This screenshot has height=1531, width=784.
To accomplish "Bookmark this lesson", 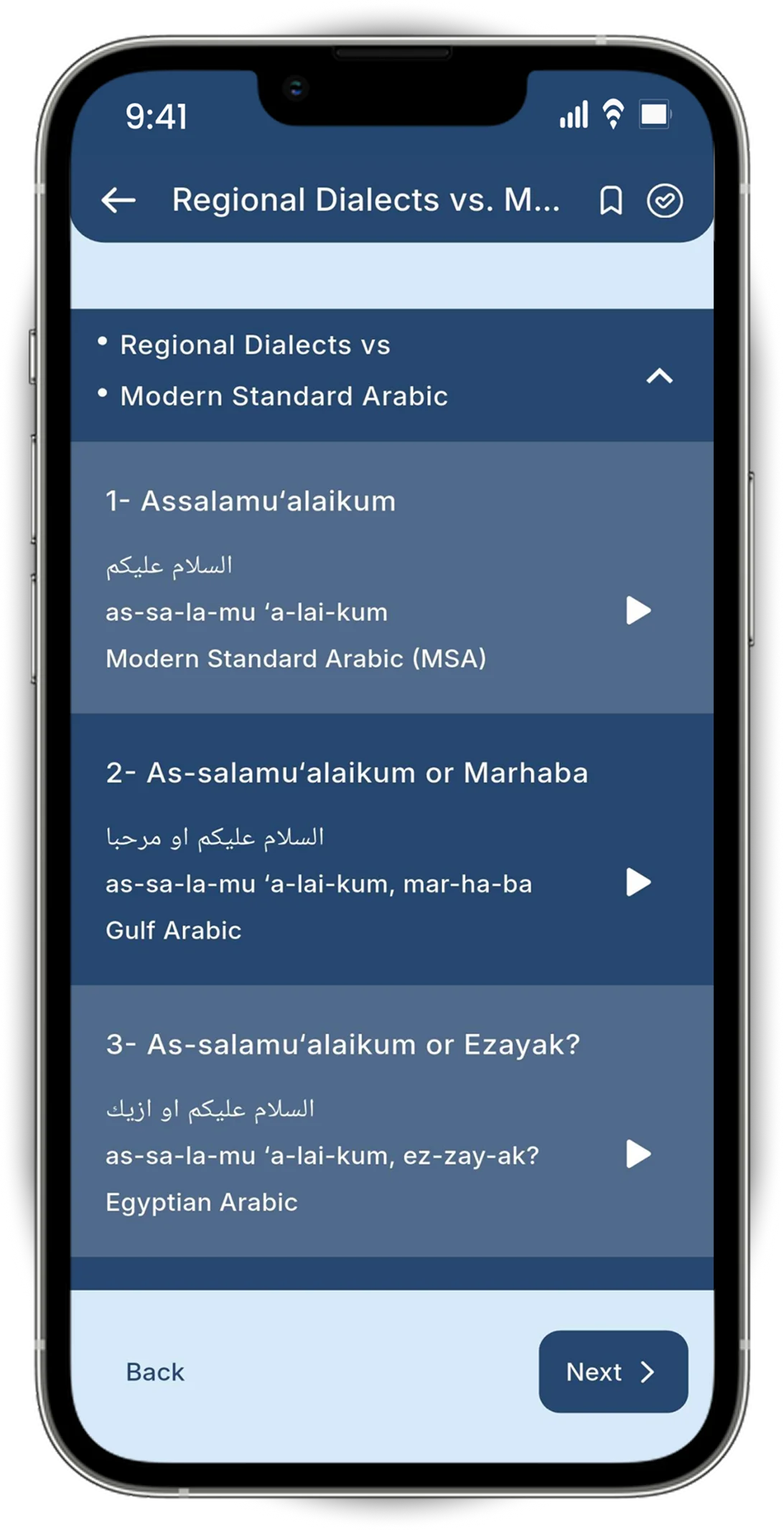I will click(x=610, y=201).
